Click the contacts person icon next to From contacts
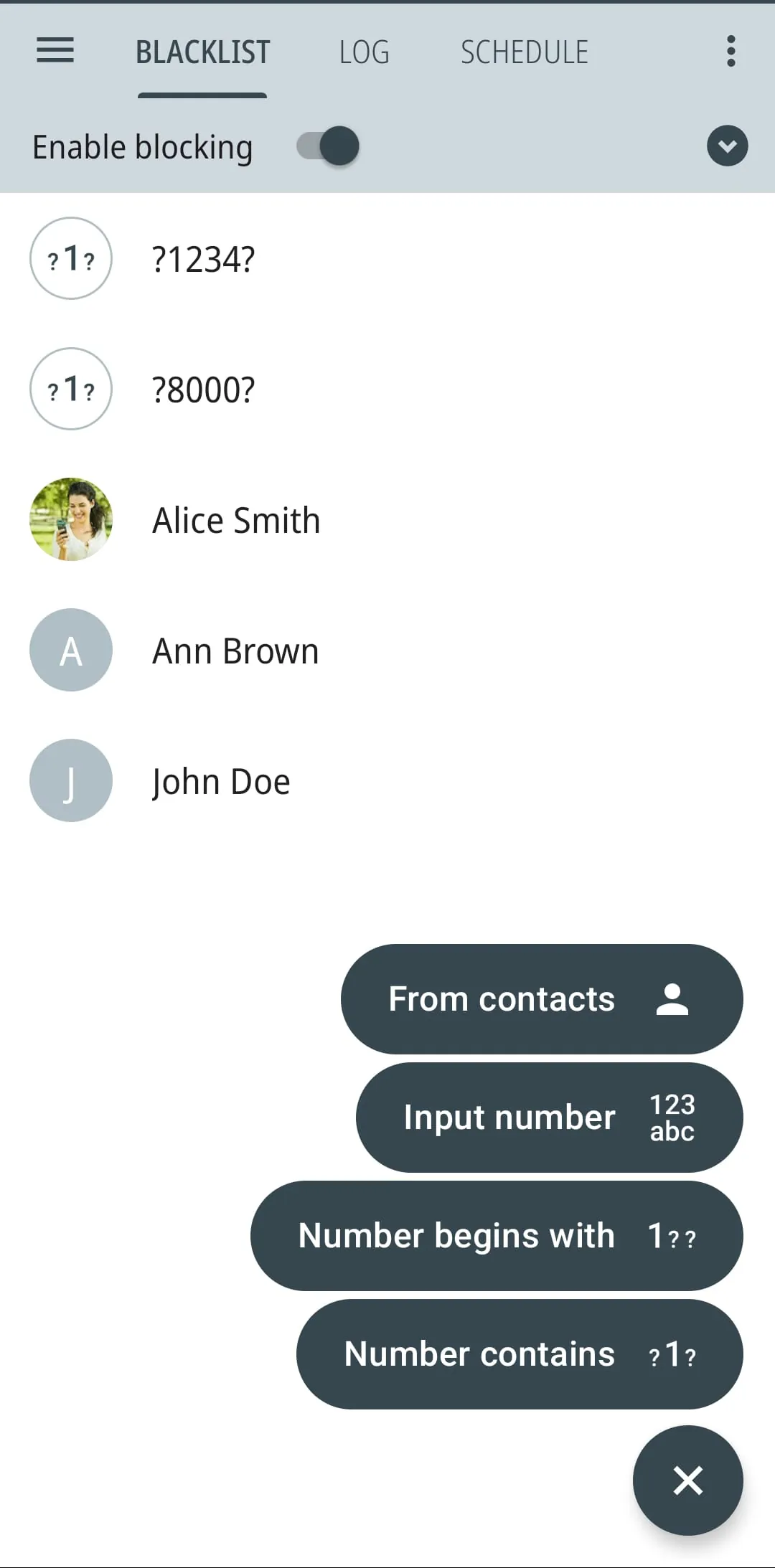The width and height of the screenshot is (775, 1568). (x=673, y=998)
